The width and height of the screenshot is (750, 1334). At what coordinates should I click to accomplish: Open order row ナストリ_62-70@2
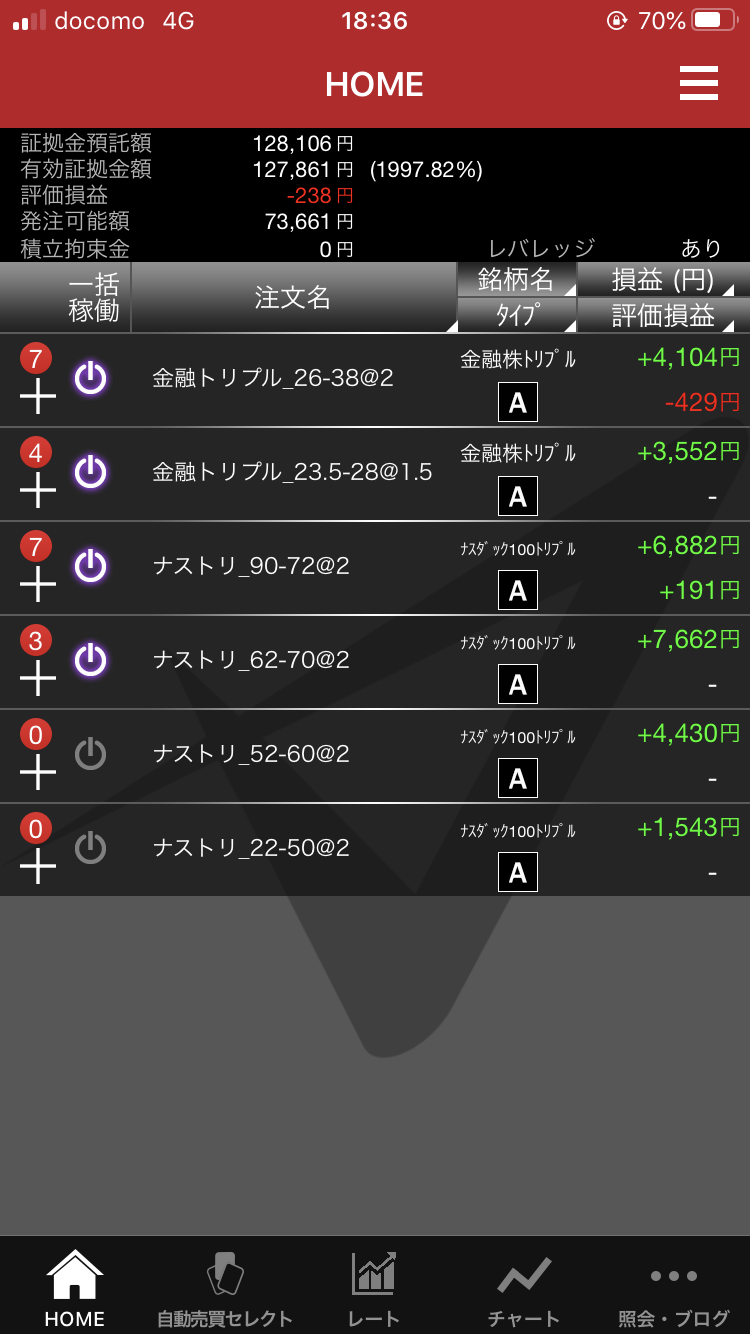(x=375, y=662)
